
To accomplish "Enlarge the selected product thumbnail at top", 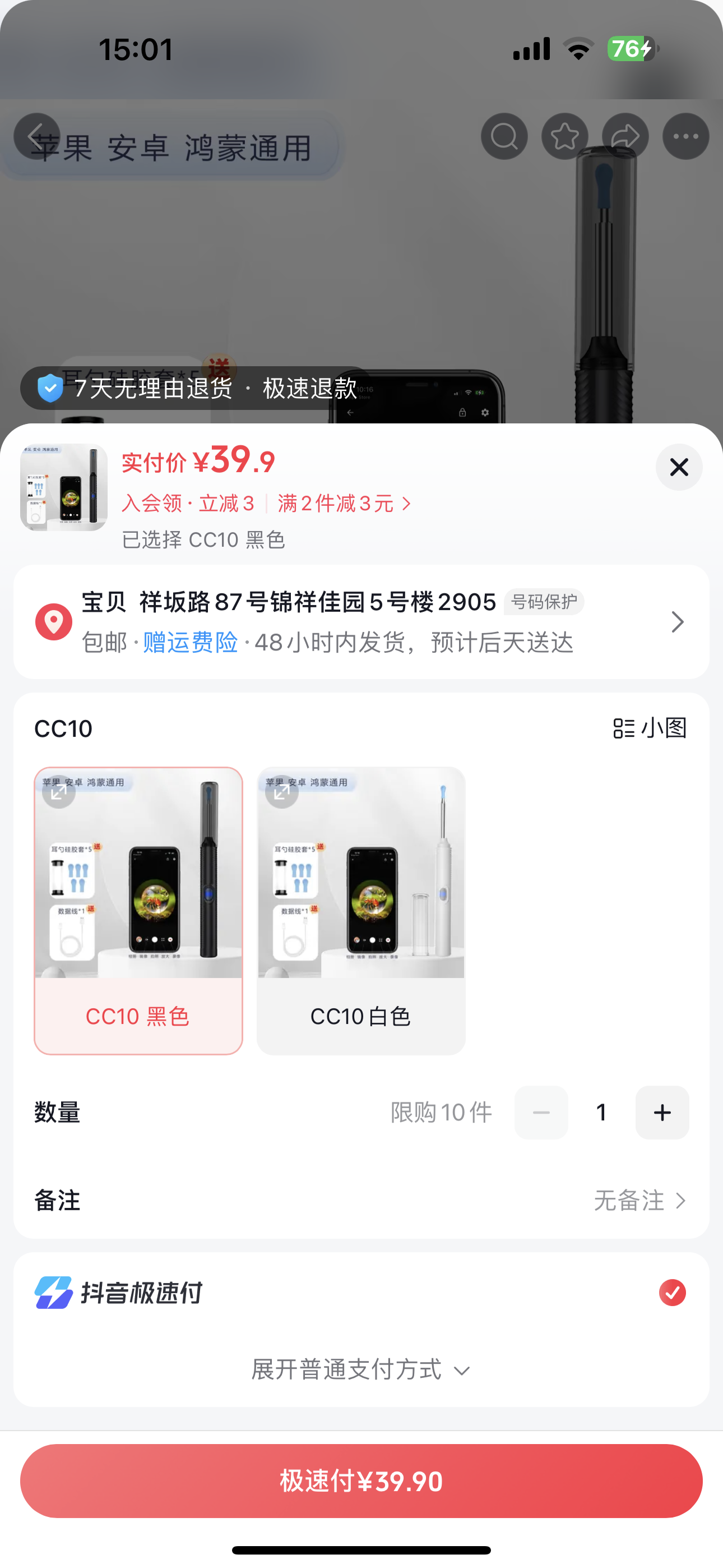I will [x=64, y=487].
